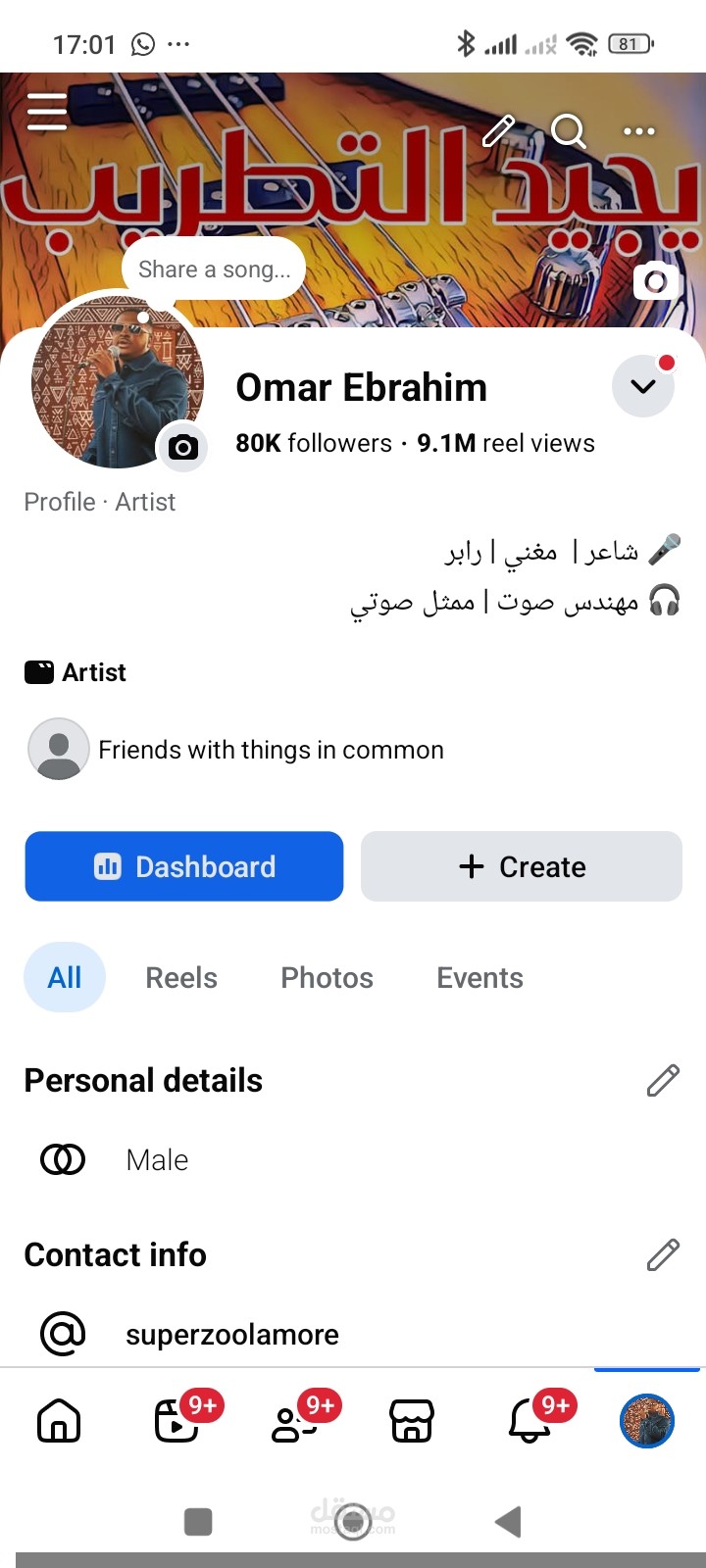Update profile picture using camera badge
706x1568 pixels.
pyautogui.click(x=182, y=448)
